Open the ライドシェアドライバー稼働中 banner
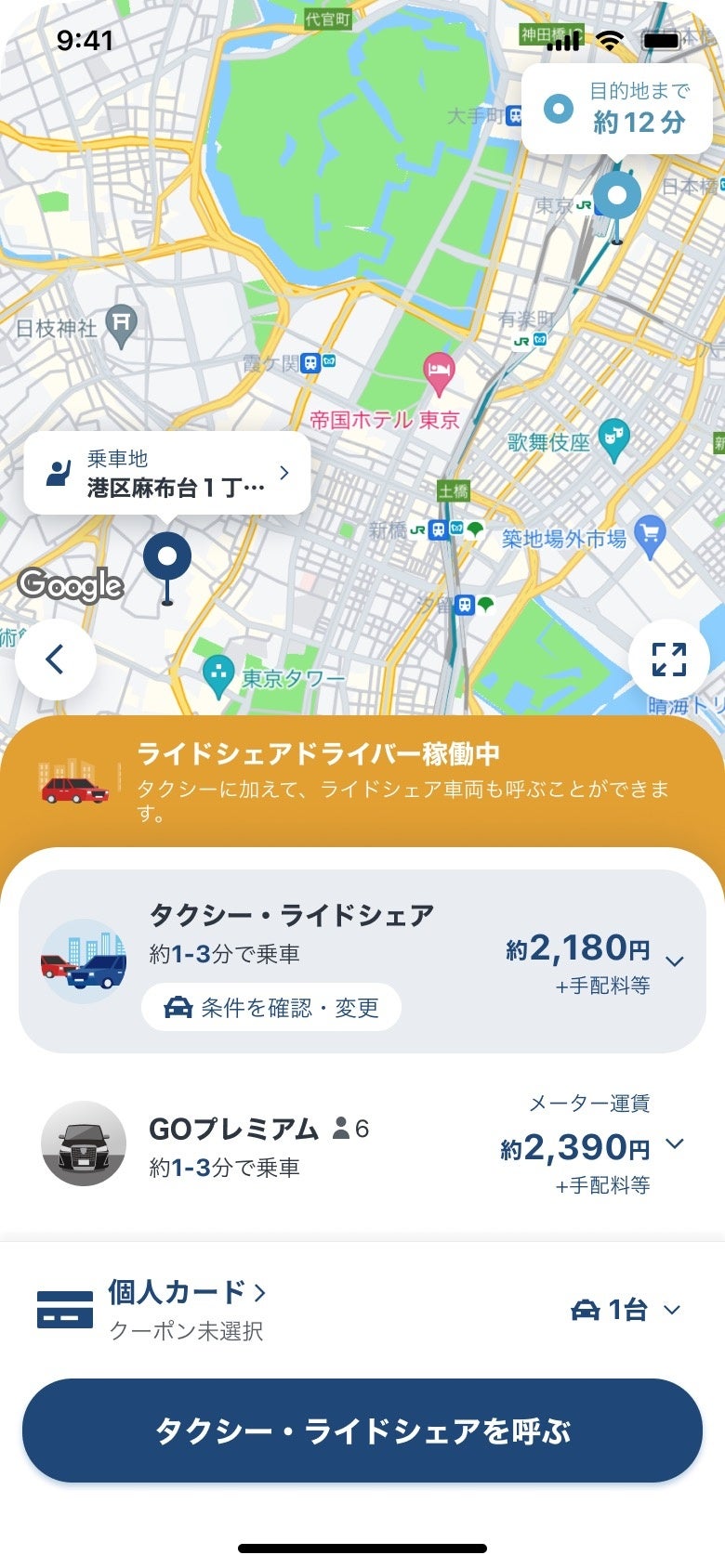 coord(362,781)
